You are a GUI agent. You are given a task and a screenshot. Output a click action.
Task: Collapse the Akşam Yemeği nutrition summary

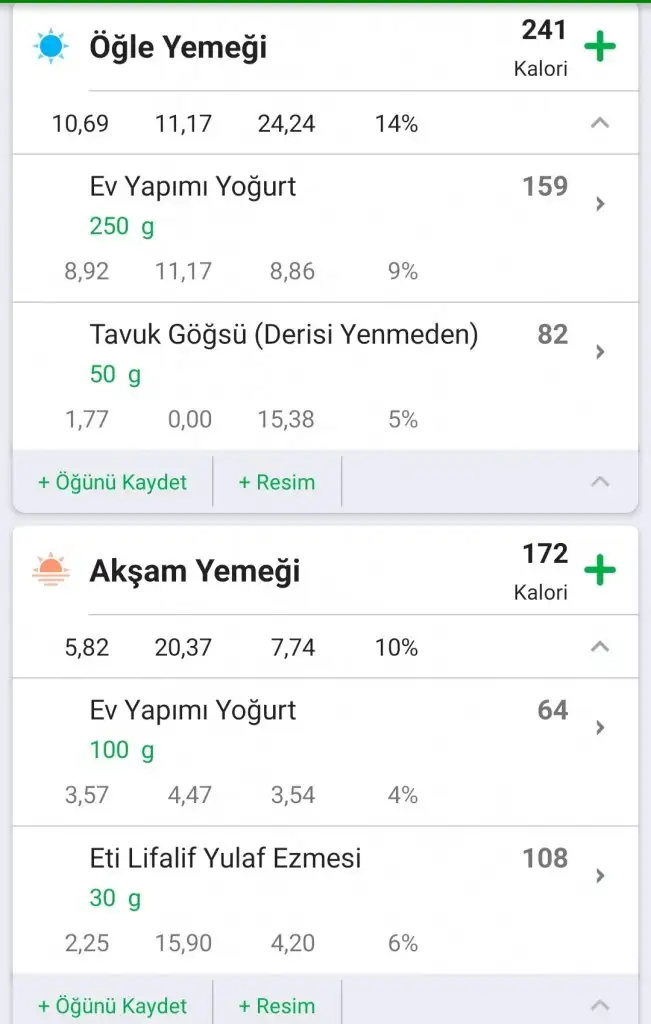pos(600,647)
